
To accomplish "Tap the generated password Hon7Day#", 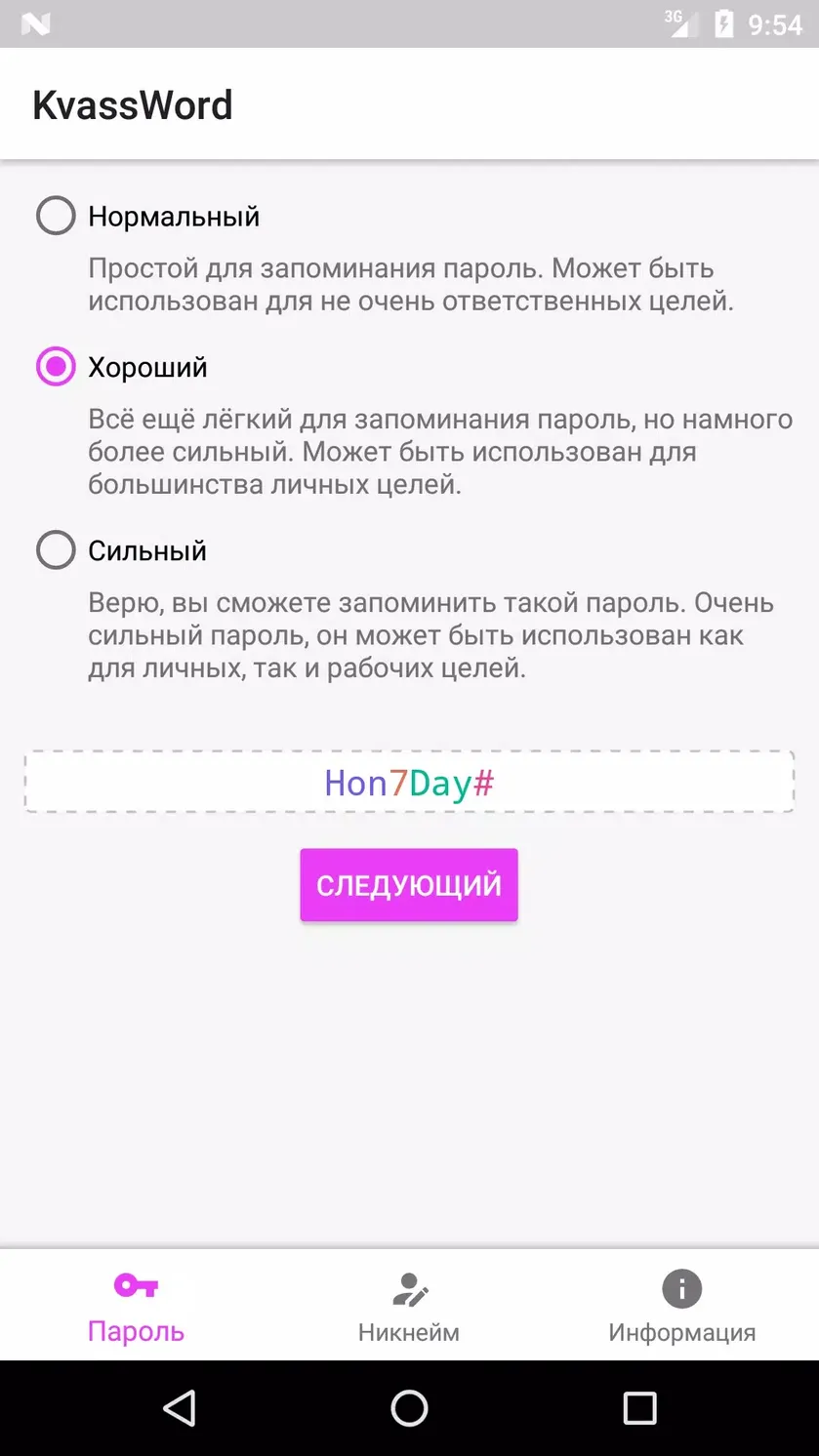I will tap(409, 783).
